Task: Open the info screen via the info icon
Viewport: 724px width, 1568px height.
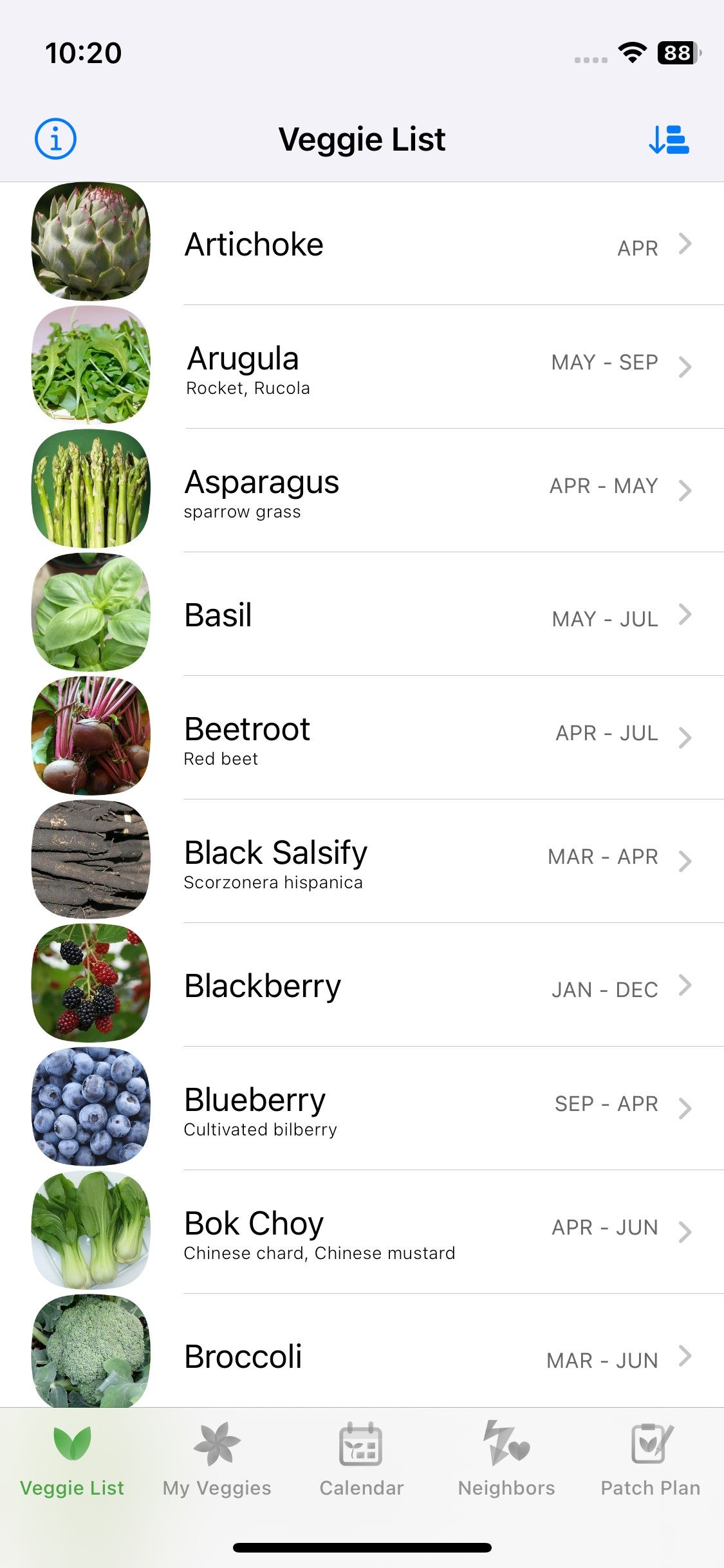Action: click(57, 138)
